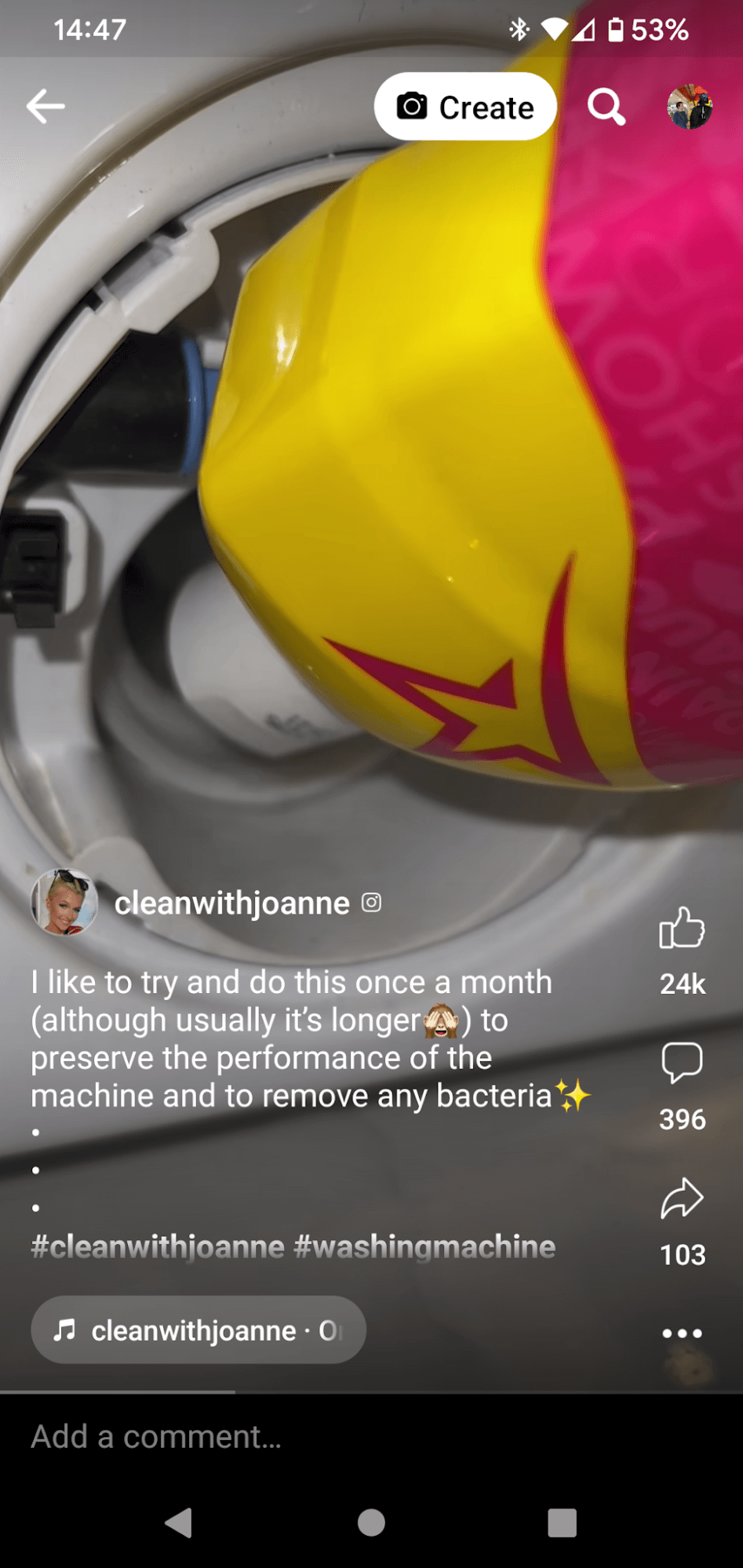
Task: Open the search magnifier
Action: (x=606, y=107)
